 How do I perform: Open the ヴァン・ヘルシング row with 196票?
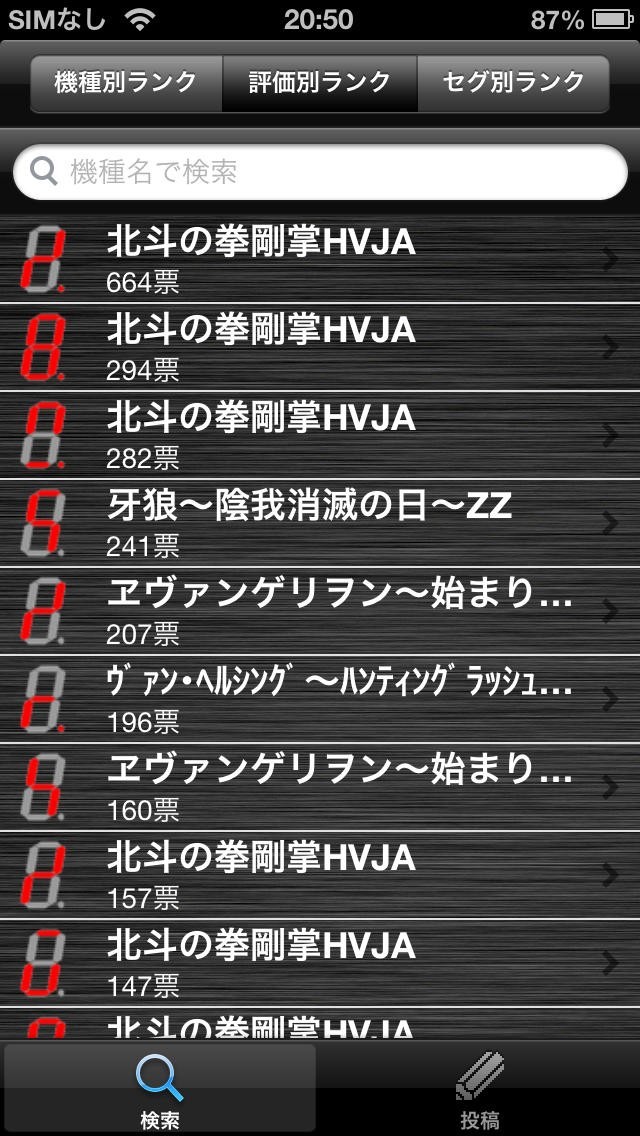pyautogui.click(x=320, y=699)
